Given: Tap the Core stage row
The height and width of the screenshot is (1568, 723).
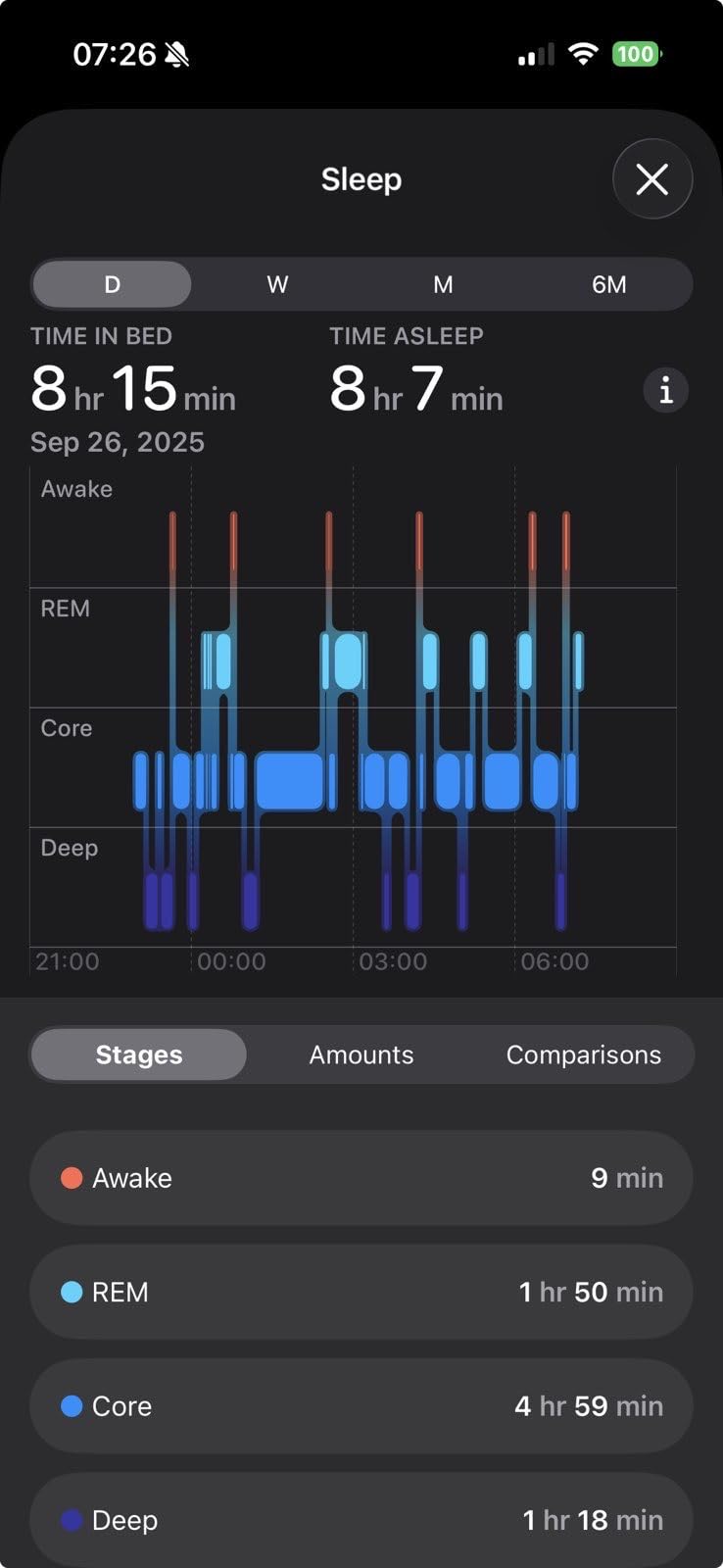Looking at the screenshot, I should click(x=361, y=1406).
